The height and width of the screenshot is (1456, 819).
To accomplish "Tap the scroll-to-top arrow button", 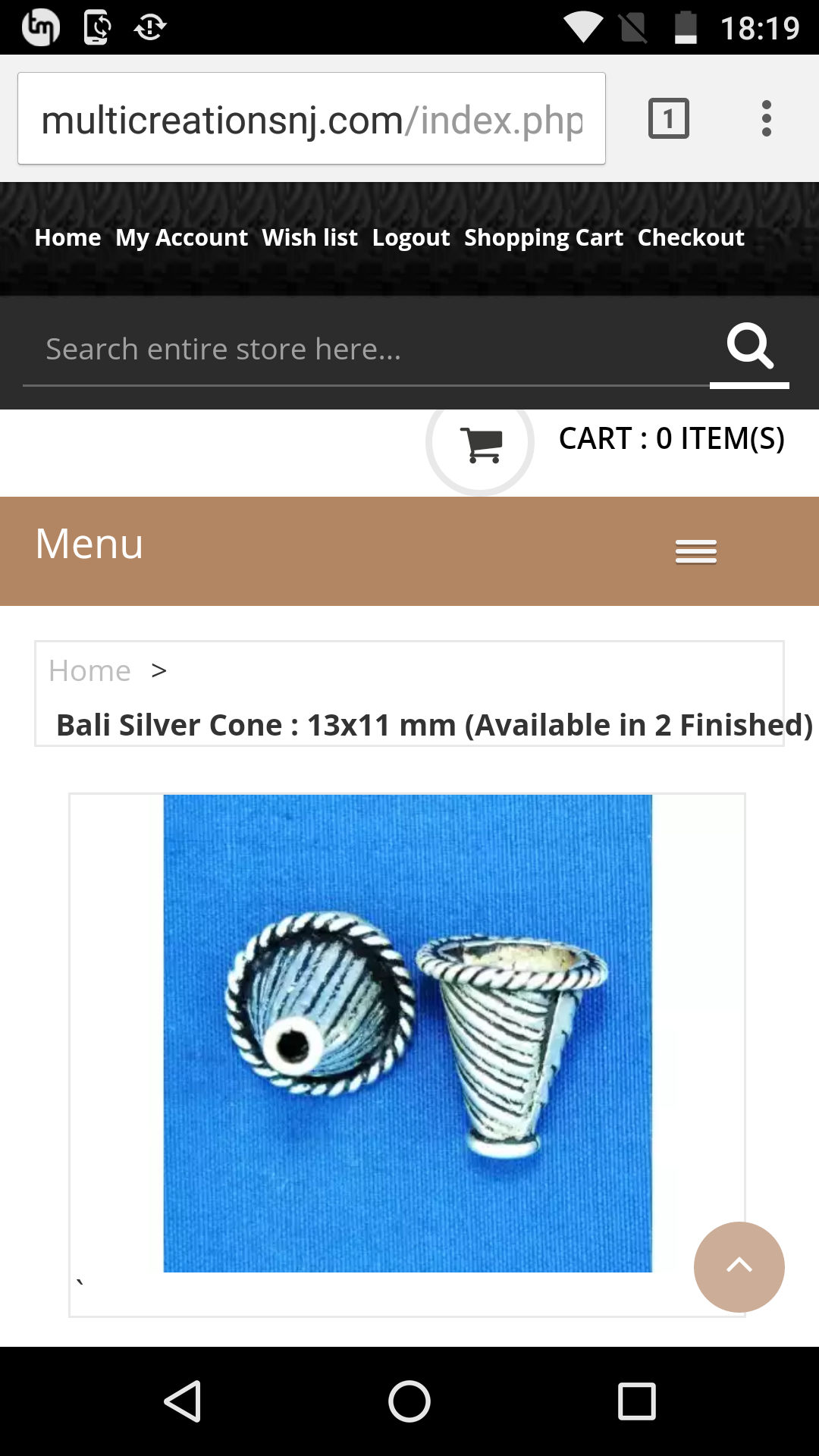I will pyautogui.click(x=739, y=1266).
